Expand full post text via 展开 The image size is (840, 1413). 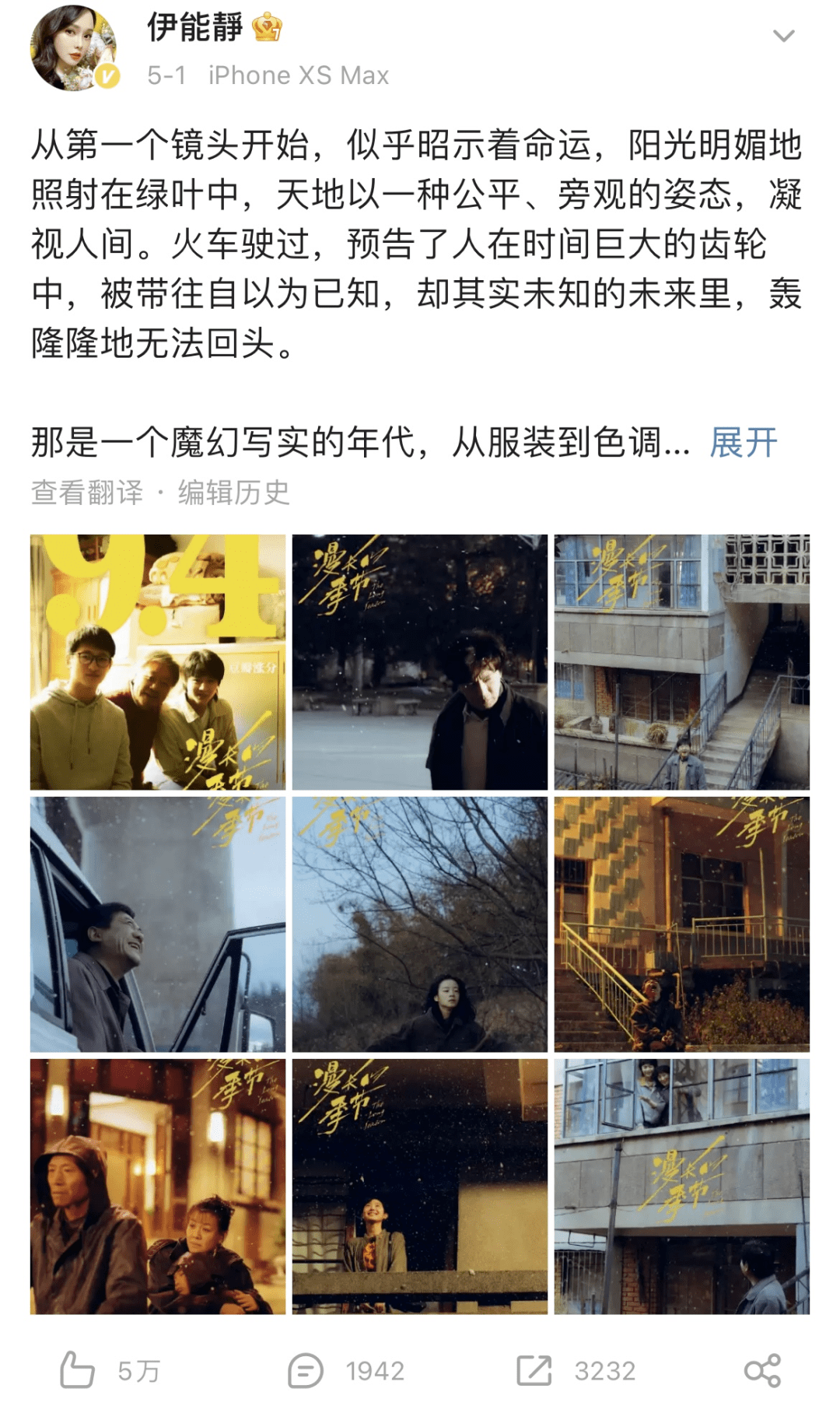(x=743, y=444)
